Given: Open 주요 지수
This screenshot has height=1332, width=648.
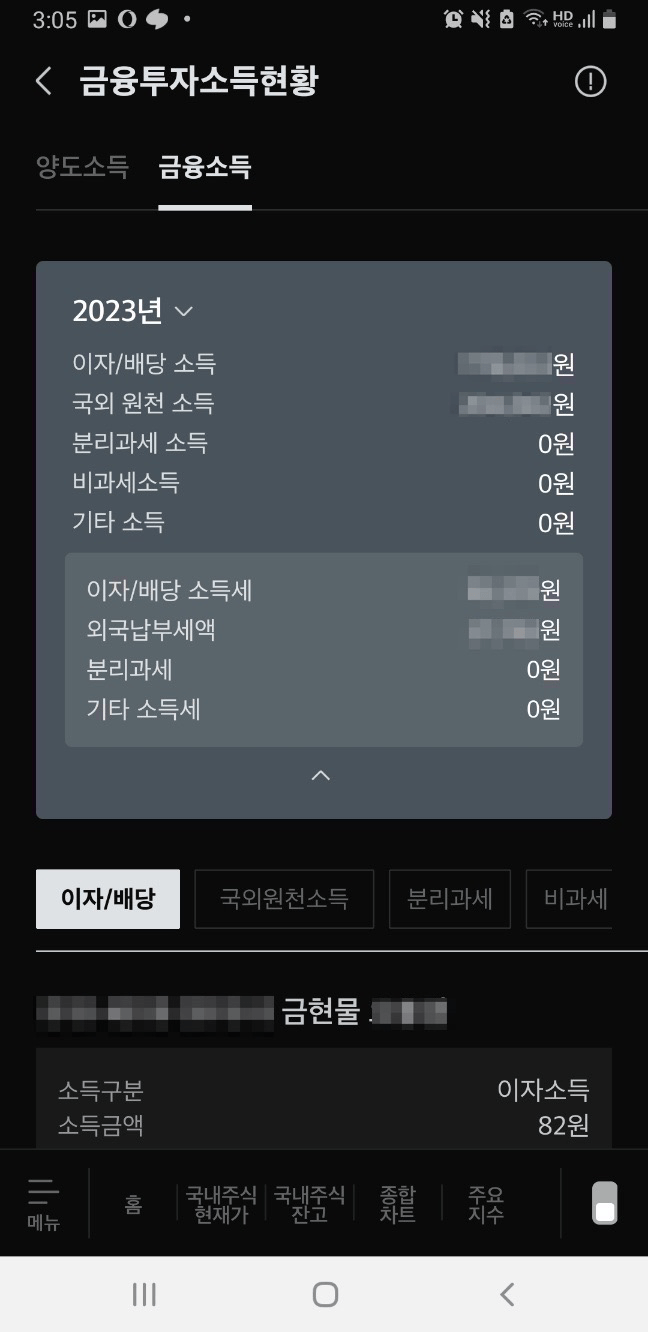Looking at the screenshot, I should tap(486, 1204).
